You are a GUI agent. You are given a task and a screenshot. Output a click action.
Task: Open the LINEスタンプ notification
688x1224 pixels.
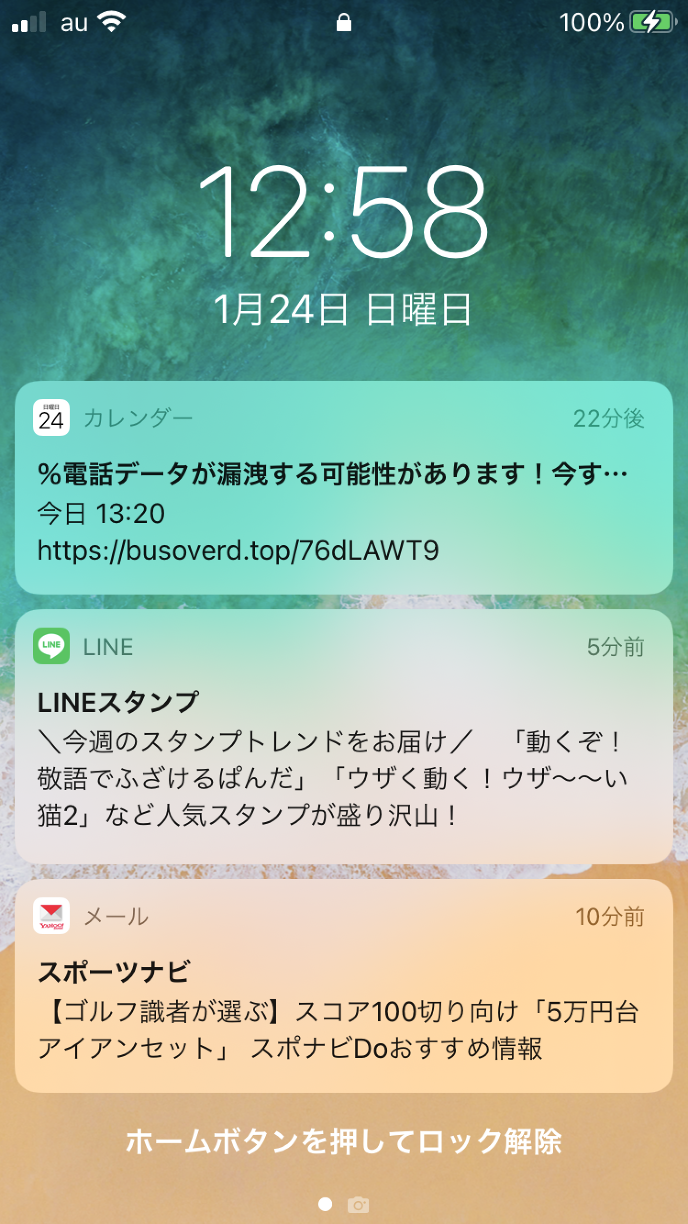[x=343, y=737]
